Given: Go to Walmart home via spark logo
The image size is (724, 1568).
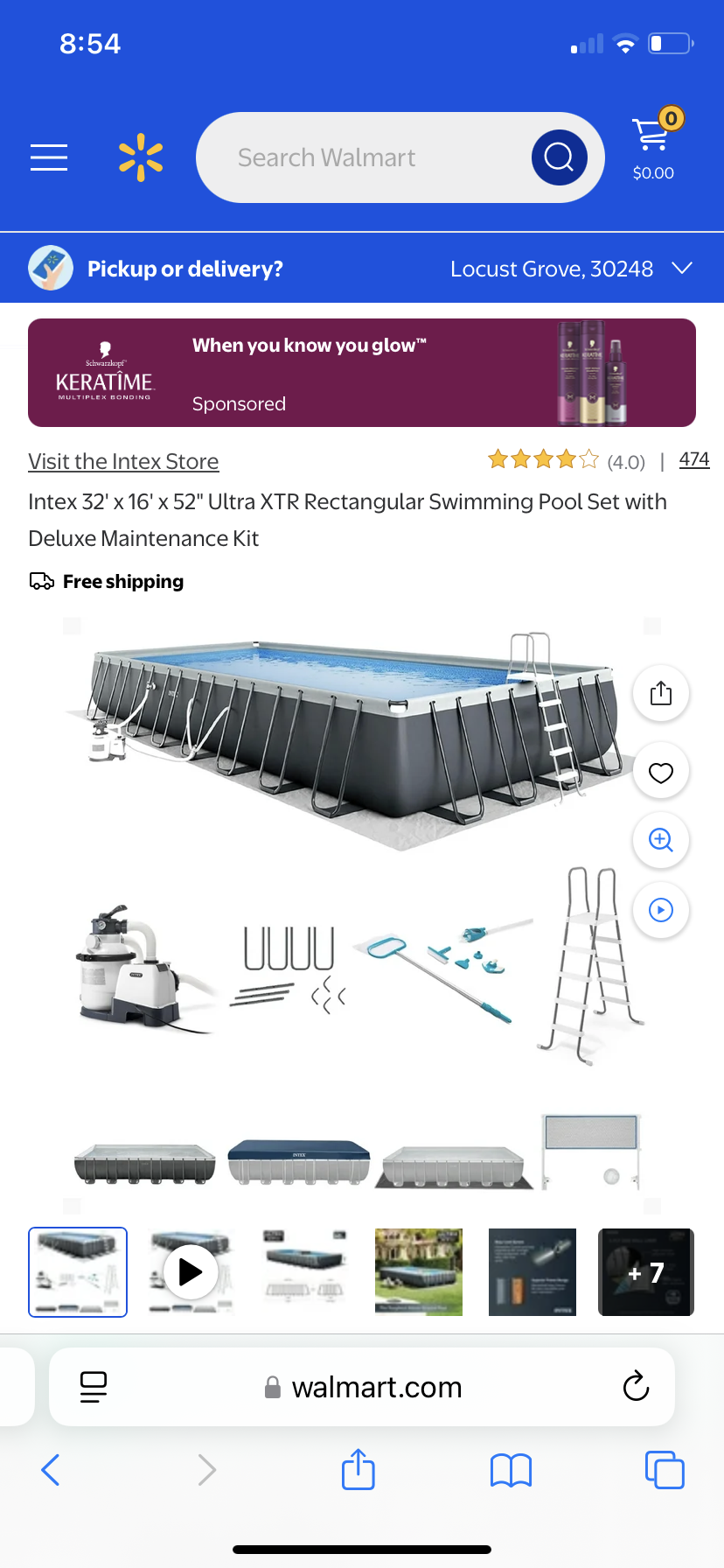Looking at the screenshot, I should (x=141, y=157).
